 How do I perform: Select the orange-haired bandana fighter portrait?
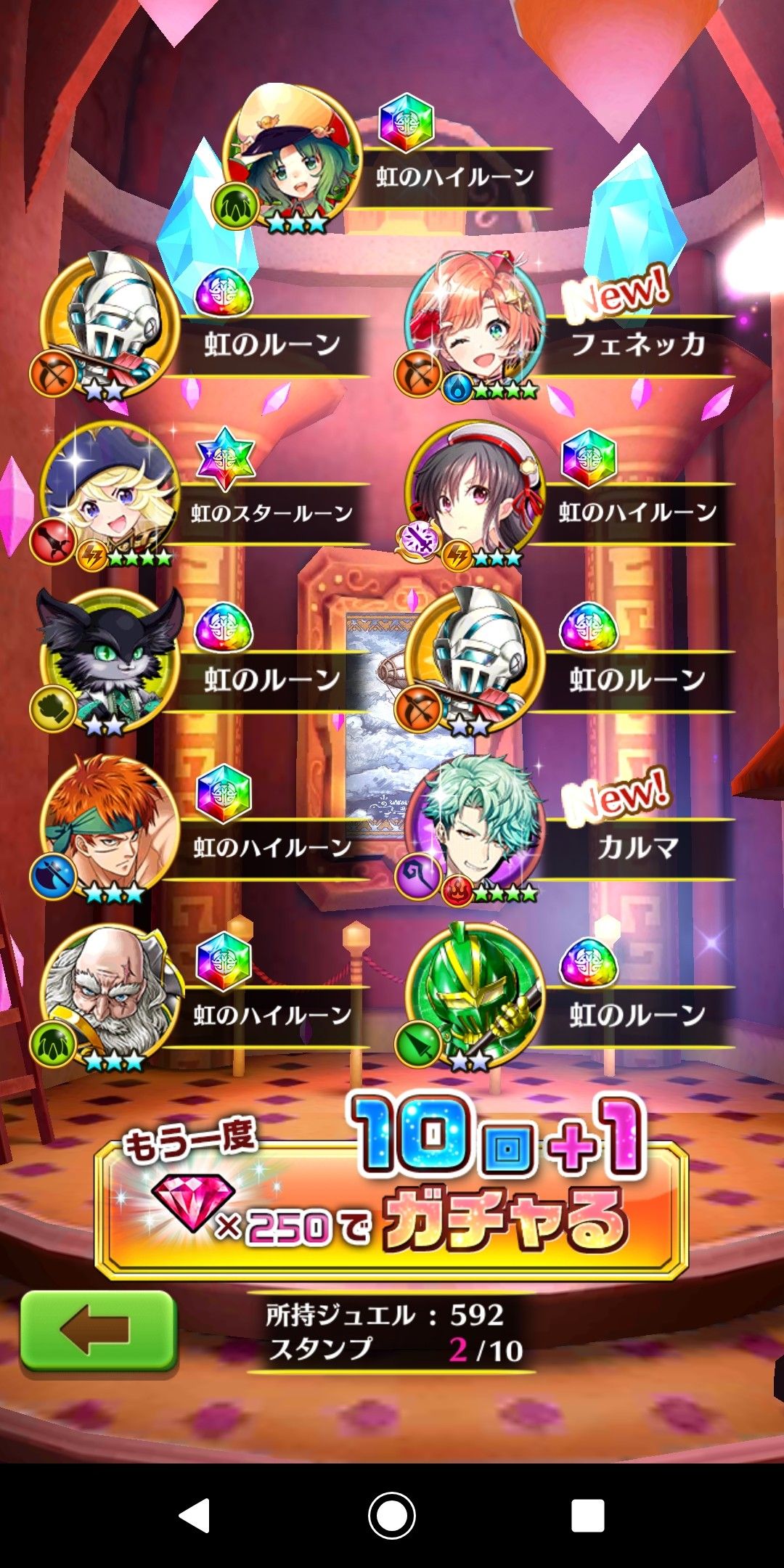109,828
